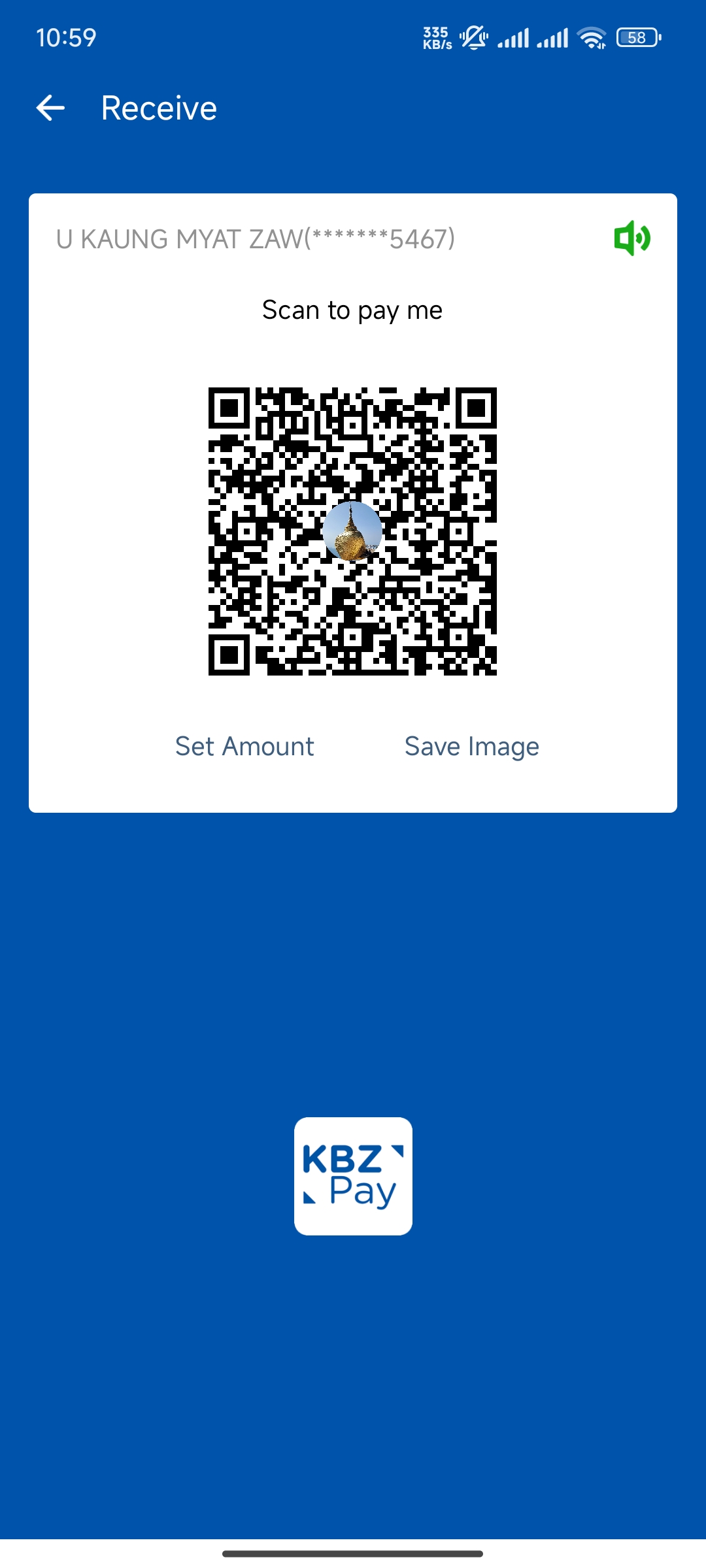Save Image of the payment QR
This screenshot has width=706, height=1568.
pos(471,746)
